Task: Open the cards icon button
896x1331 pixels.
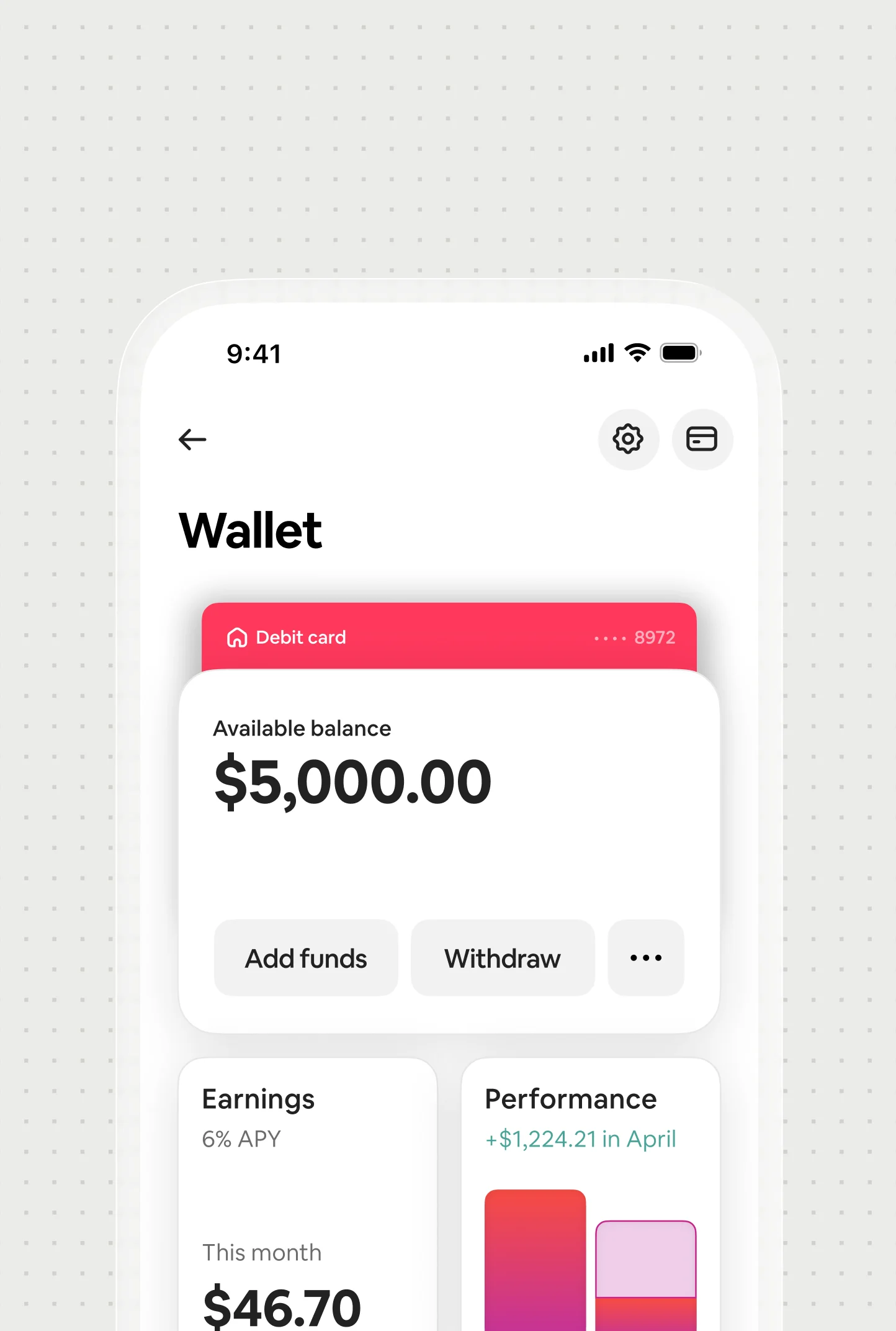Action: 702,440
